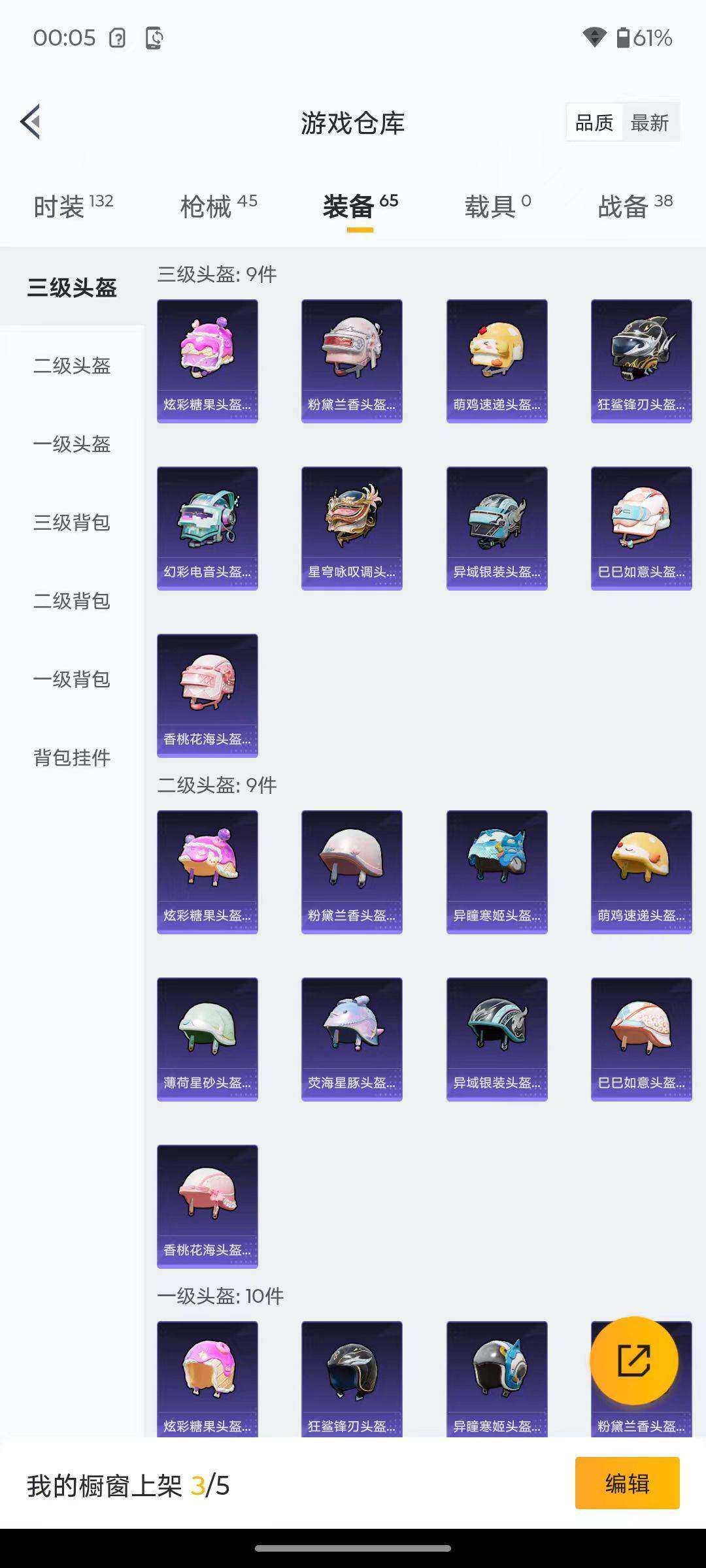Sort items by 最新

[x=650, y=122]
